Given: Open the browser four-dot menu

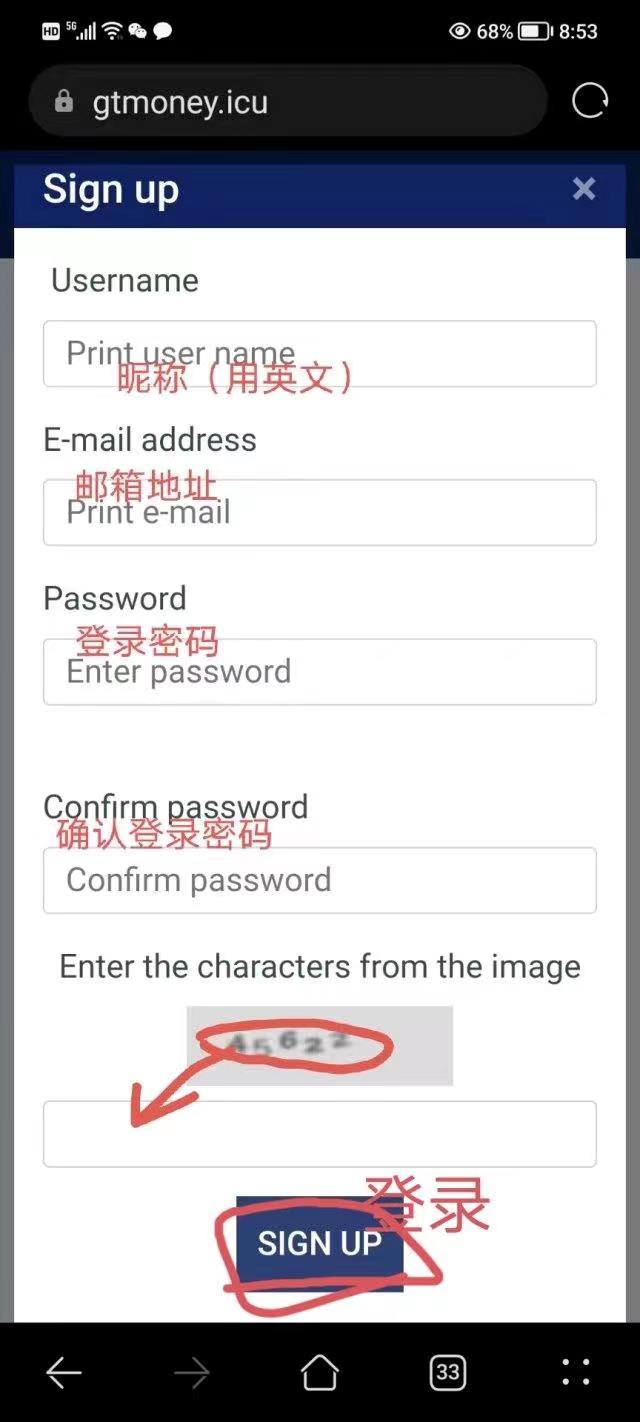Looking at the screenshot, I should [575, 1373].
